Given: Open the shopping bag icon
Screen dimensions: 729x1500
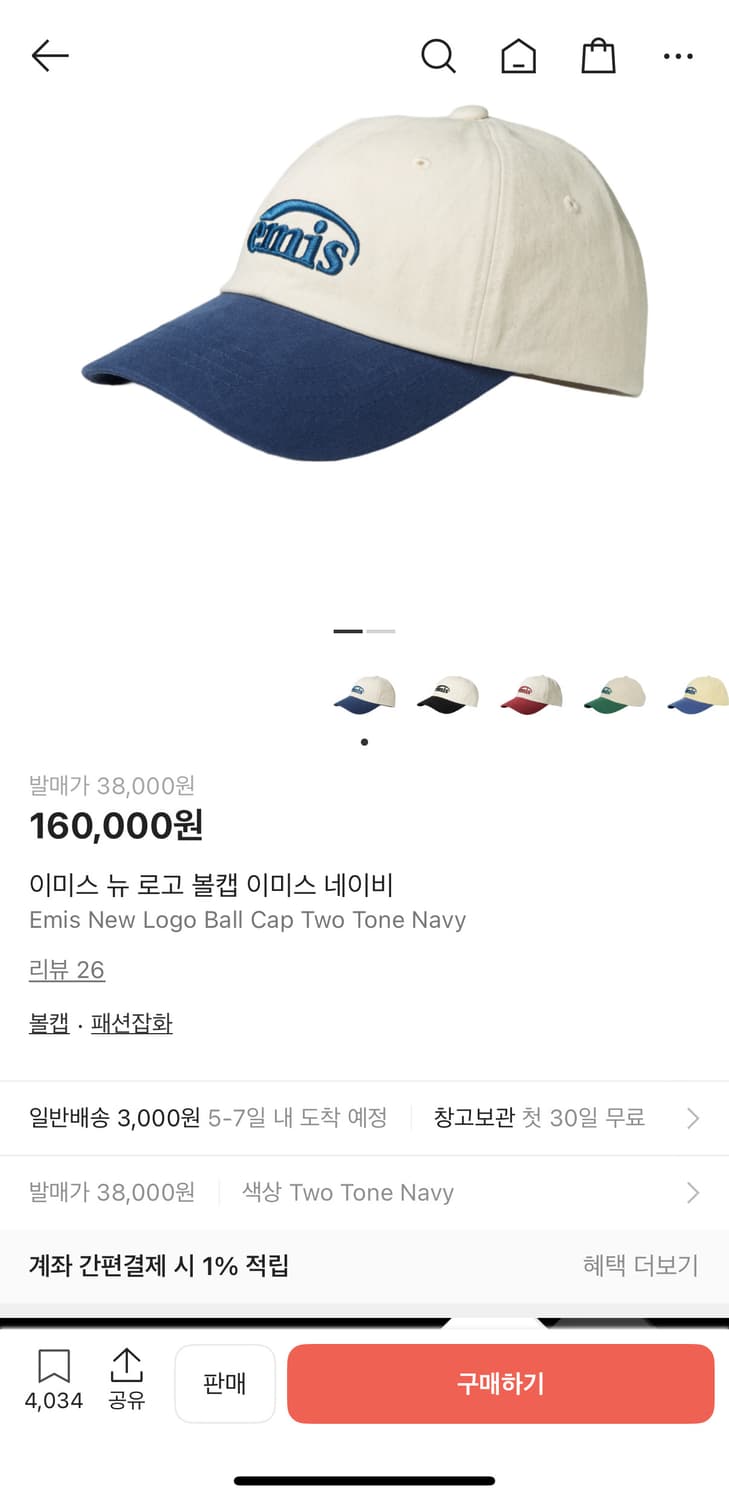Looking at the screenshot, I should (598, 56).
